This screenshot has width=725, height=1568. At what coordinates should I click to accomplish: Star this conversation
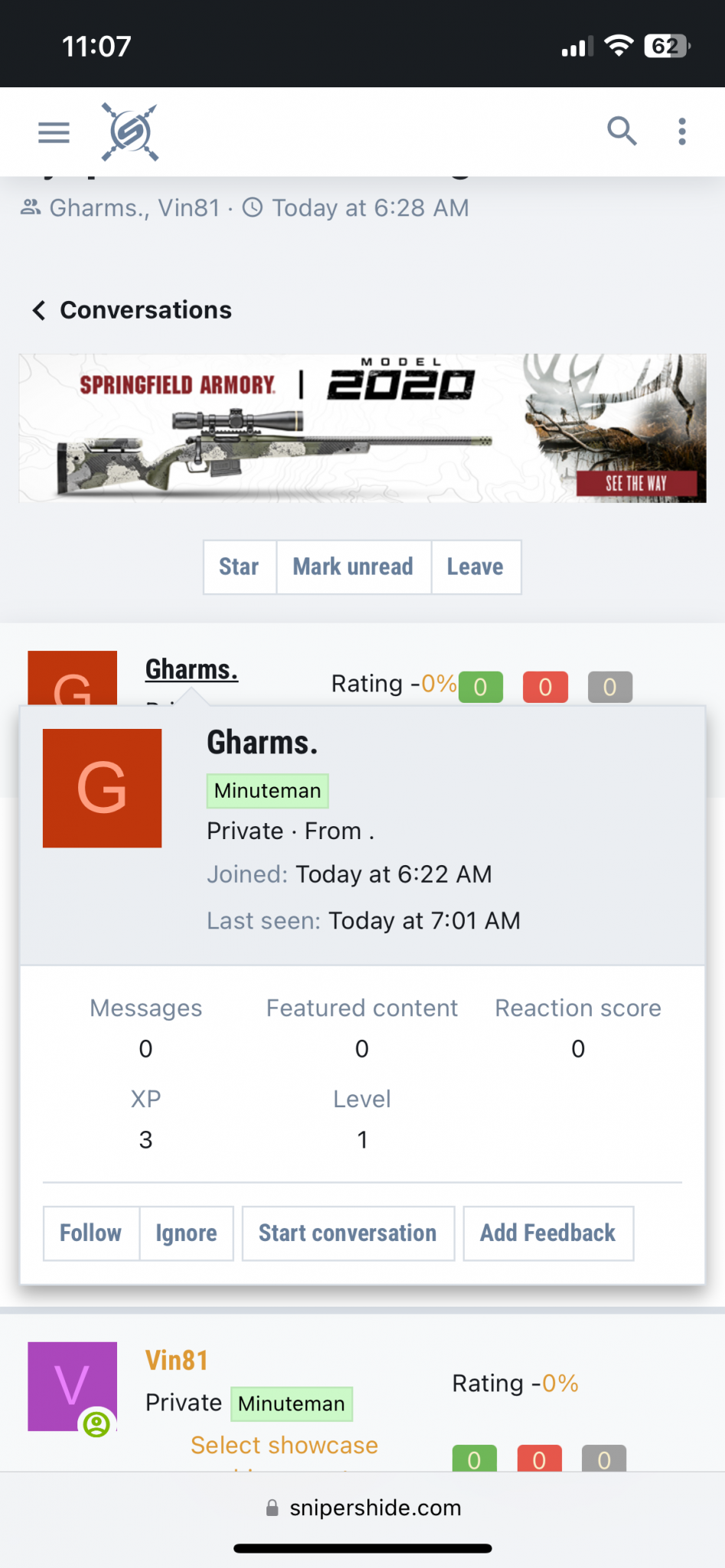point(239,567)
